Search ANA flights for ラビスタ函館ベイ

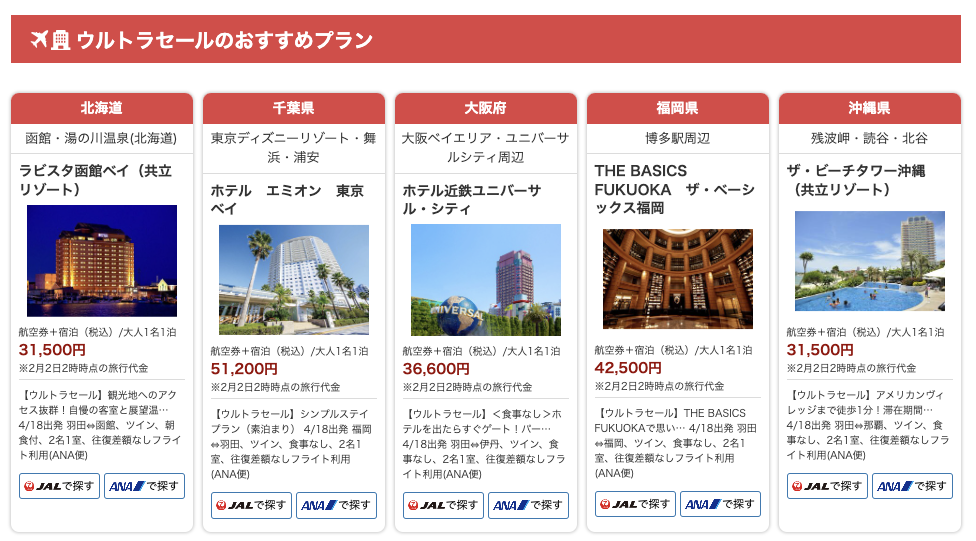pos(144,486)
